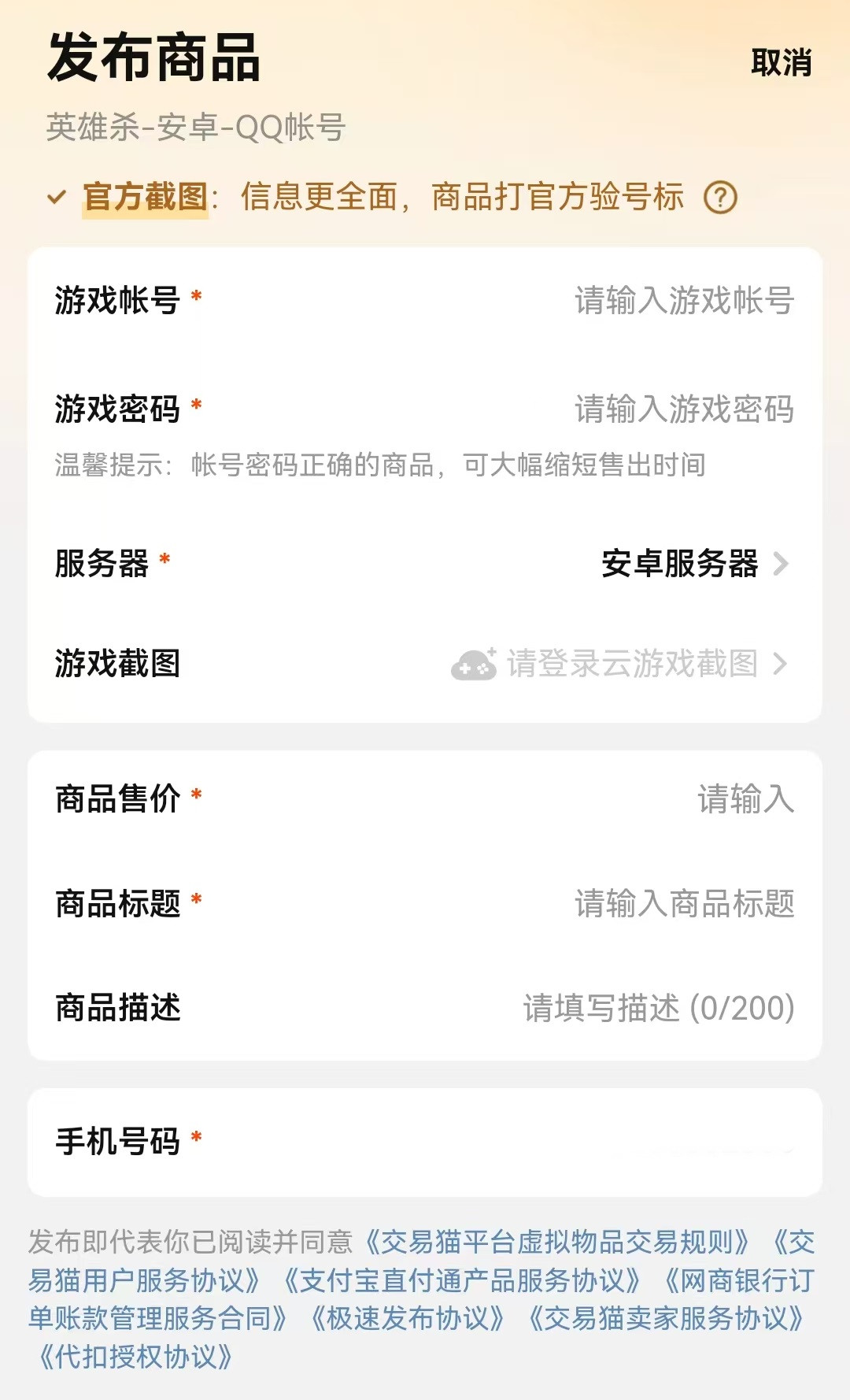
Task: Open 《交易猫平台虚拟物品交易规则》 link
Action: [x=557, y=1243]
